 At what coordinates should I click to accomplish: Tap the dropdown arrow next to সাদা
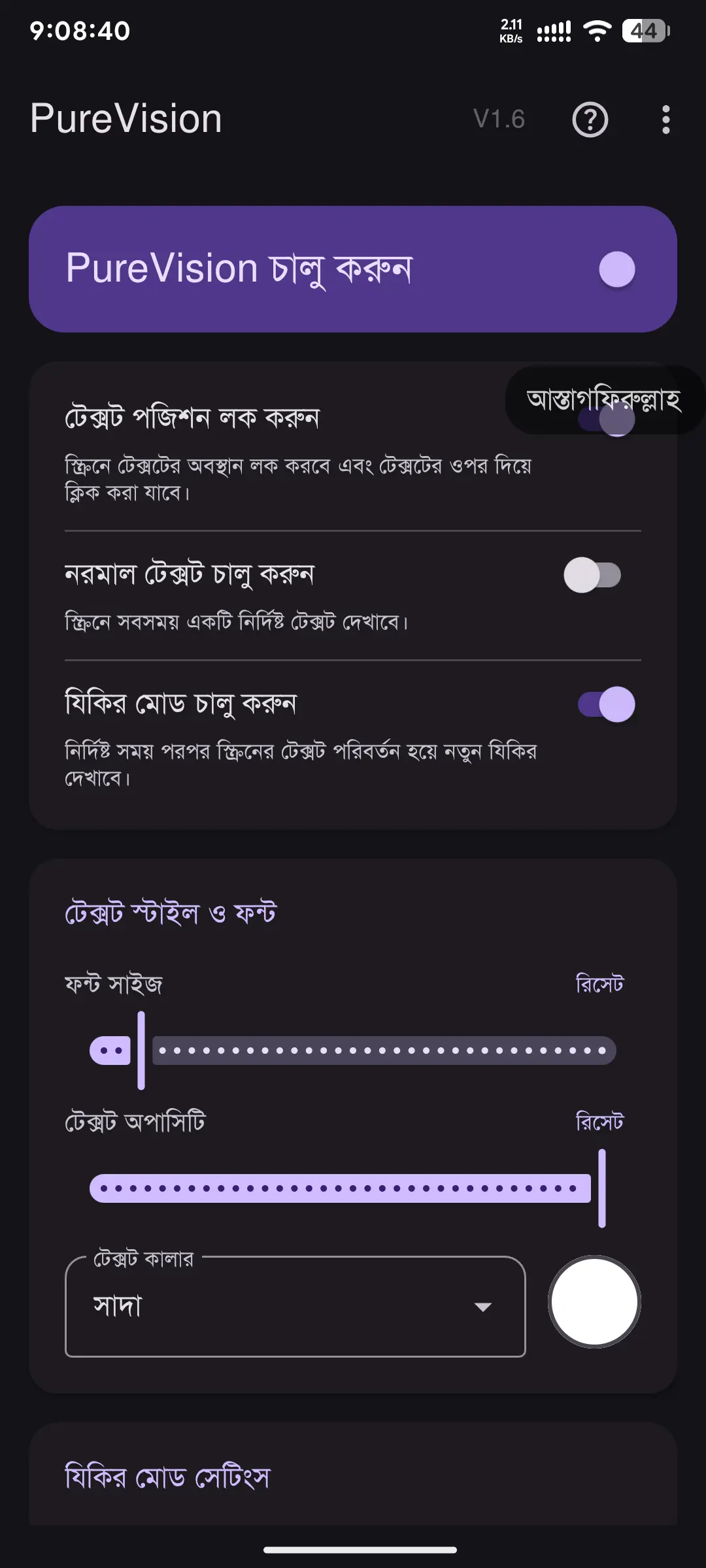tap(484, 1306)
